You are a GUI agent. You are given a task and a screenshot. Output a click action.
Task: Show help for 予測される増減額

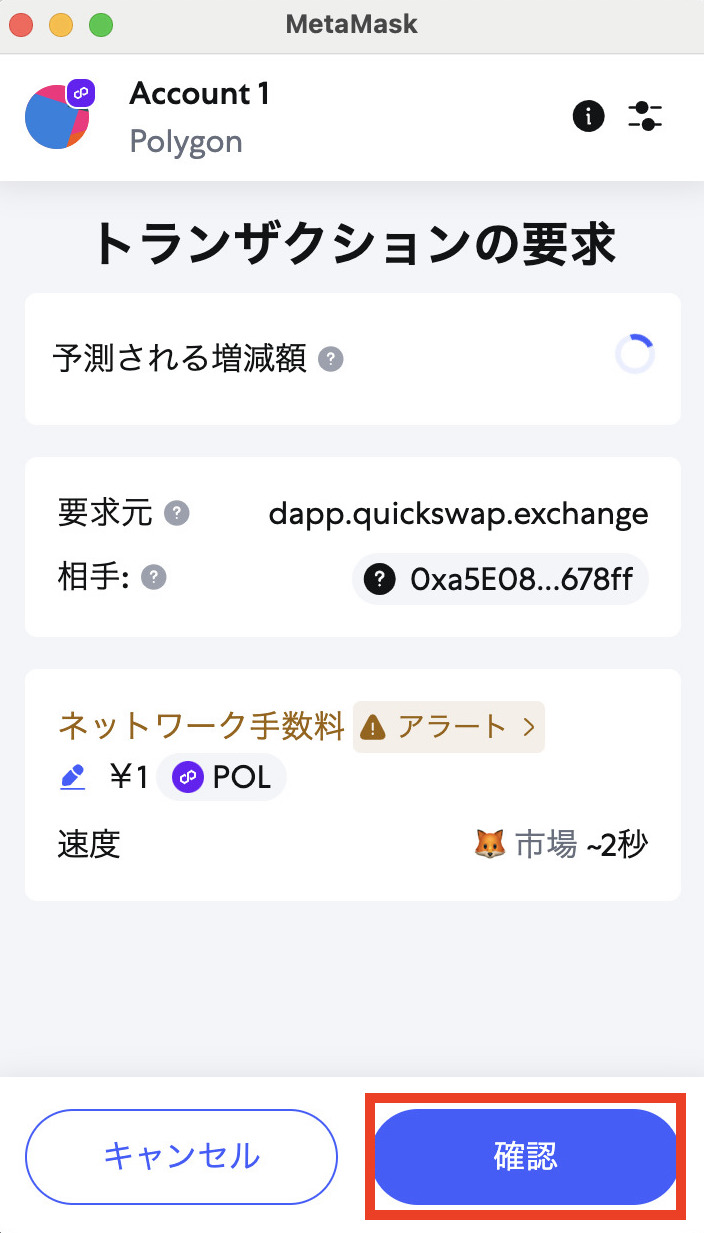point(331,360)
